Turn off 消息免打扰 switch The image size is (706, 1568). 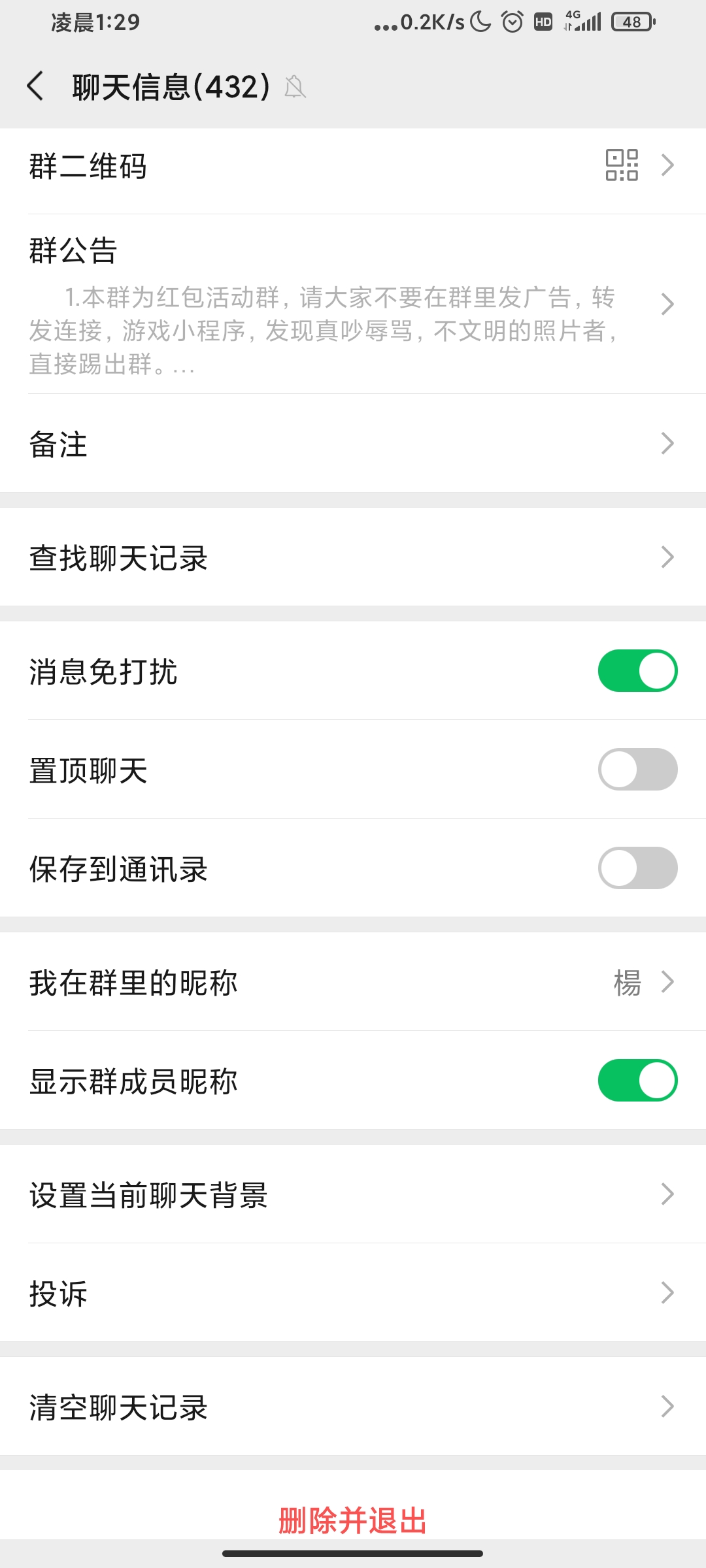coord(637,670)
